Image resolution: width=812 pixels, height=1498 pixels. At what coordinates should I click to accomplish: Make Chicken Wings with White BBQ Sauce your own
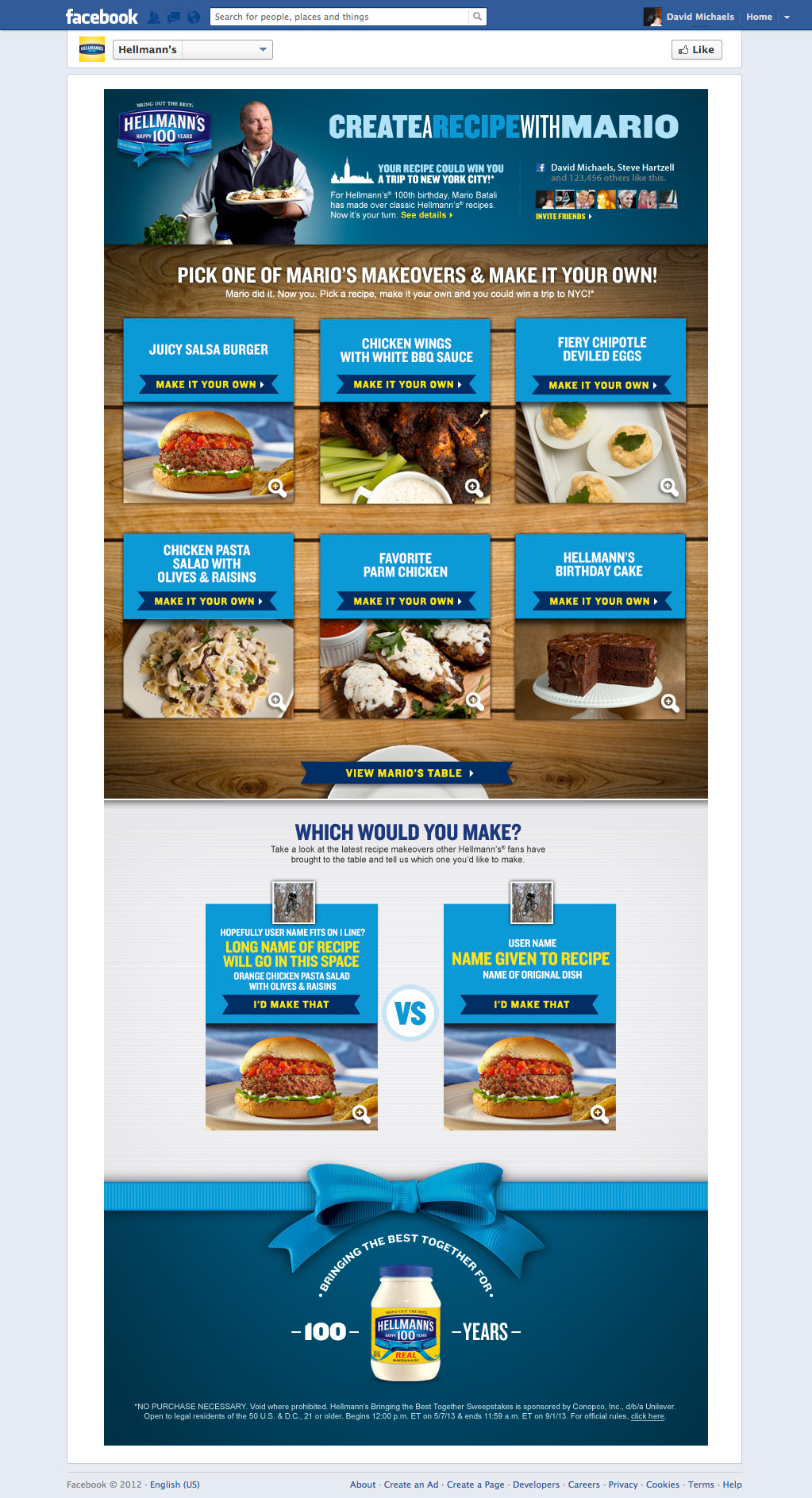click(405, 384)
